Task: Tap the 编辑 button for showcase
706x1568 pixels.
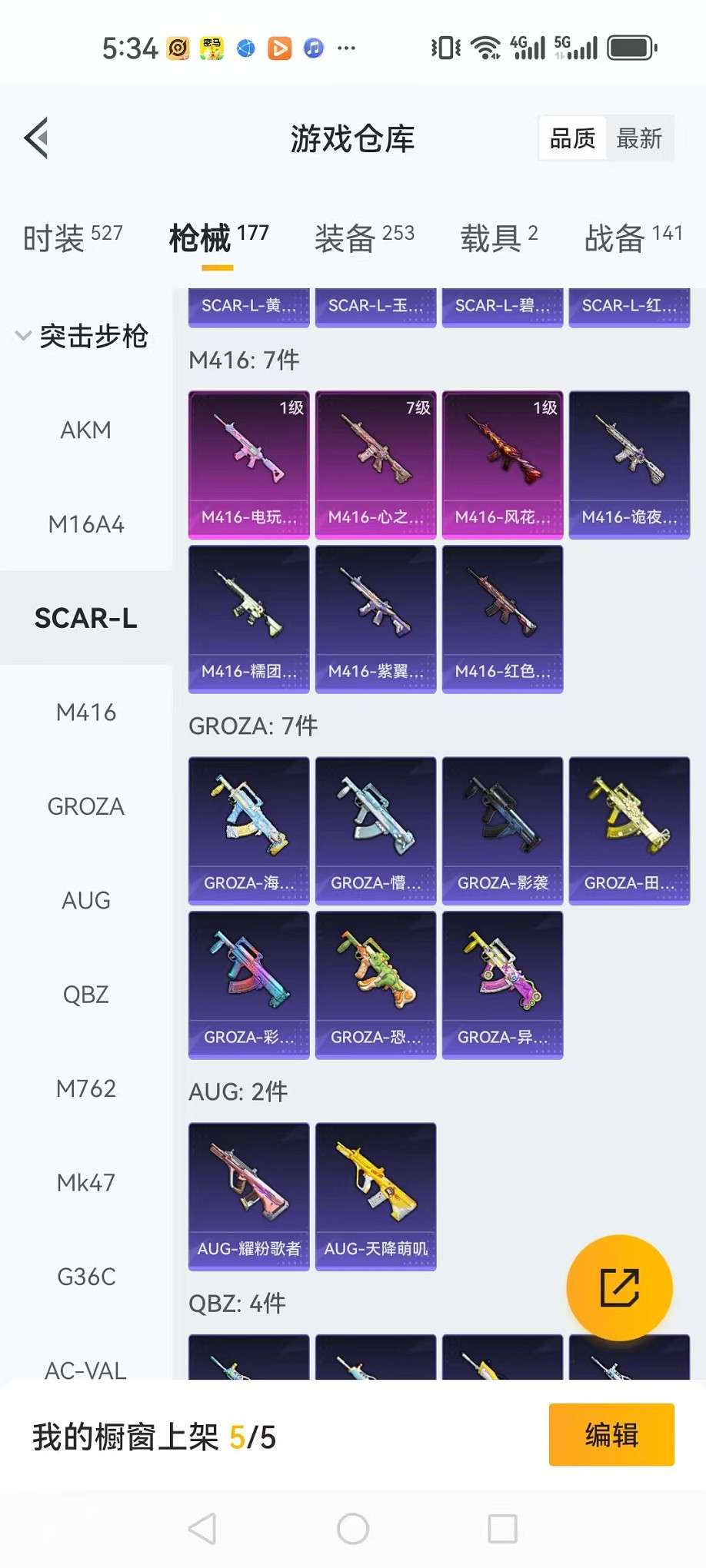Action: [611, 1434]
